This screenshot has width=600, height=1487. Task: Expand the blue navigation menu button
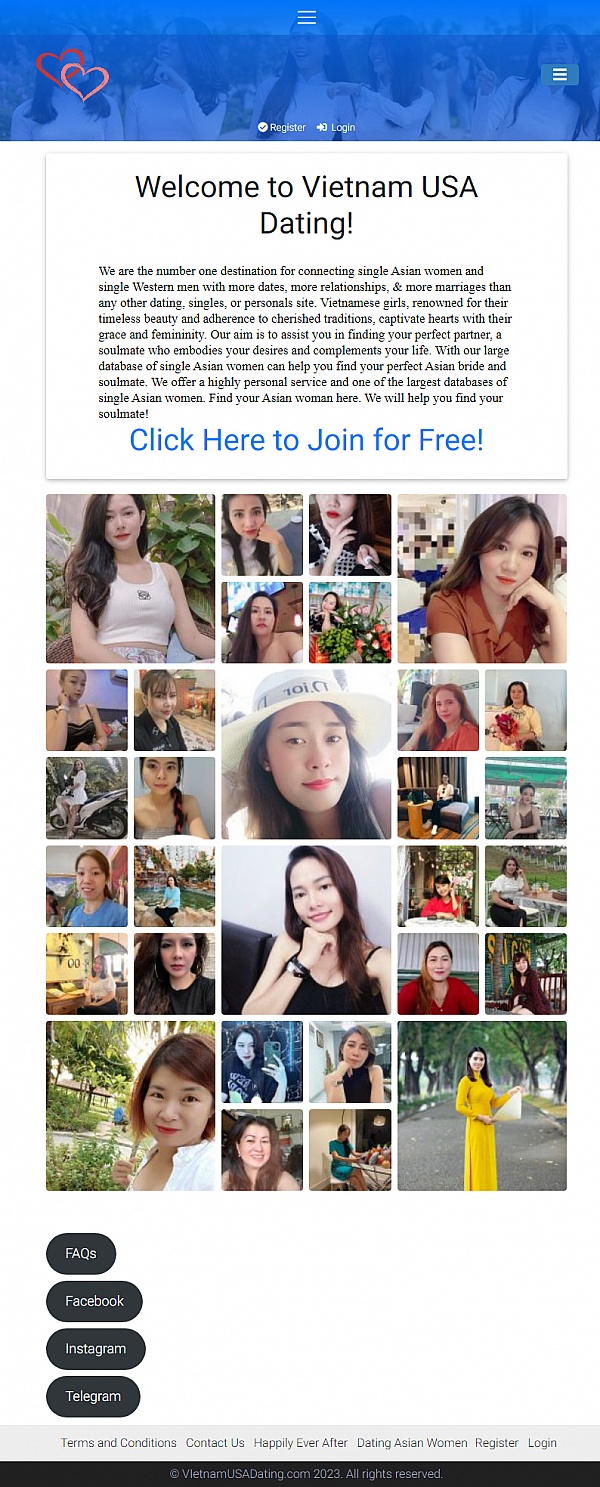tap(559, 74)
